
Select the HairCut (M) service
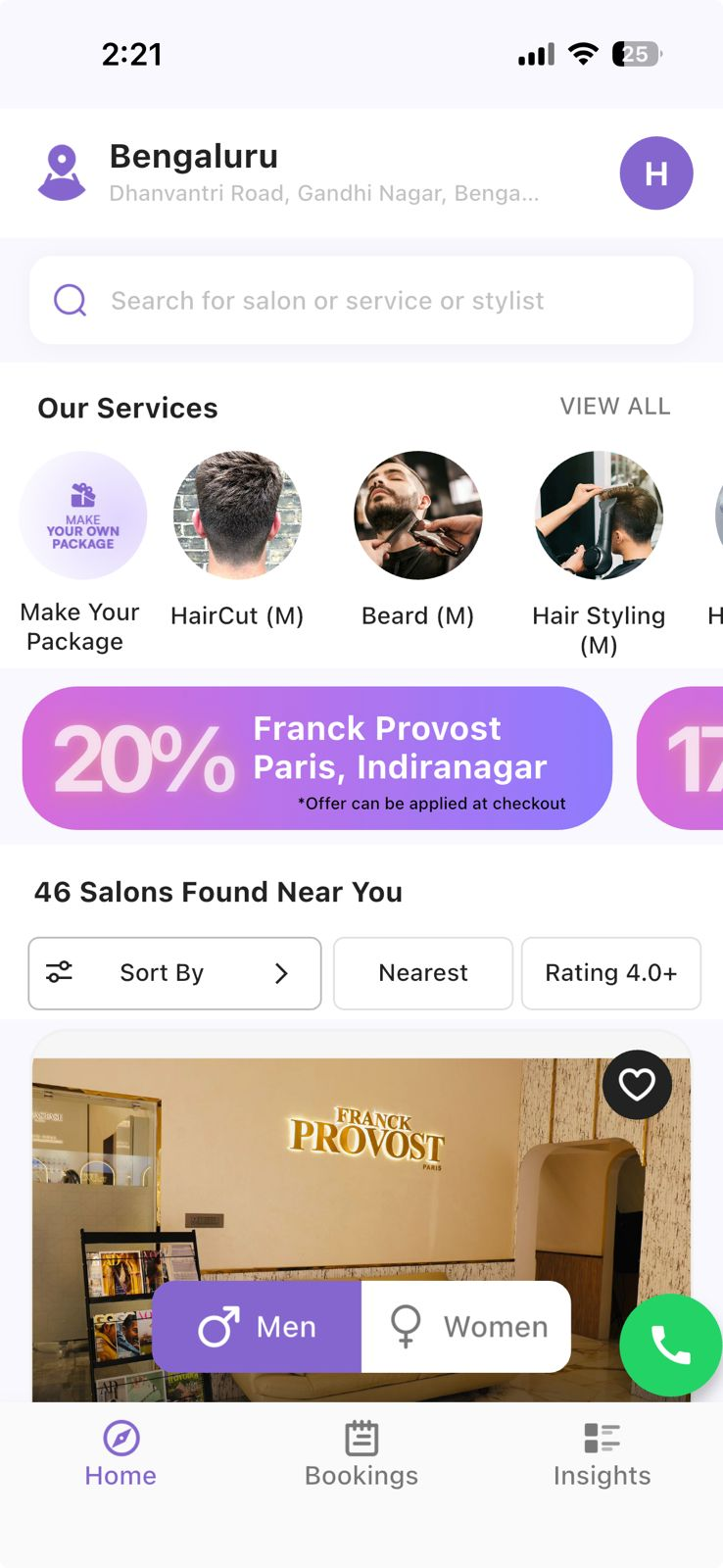[237, 516]
